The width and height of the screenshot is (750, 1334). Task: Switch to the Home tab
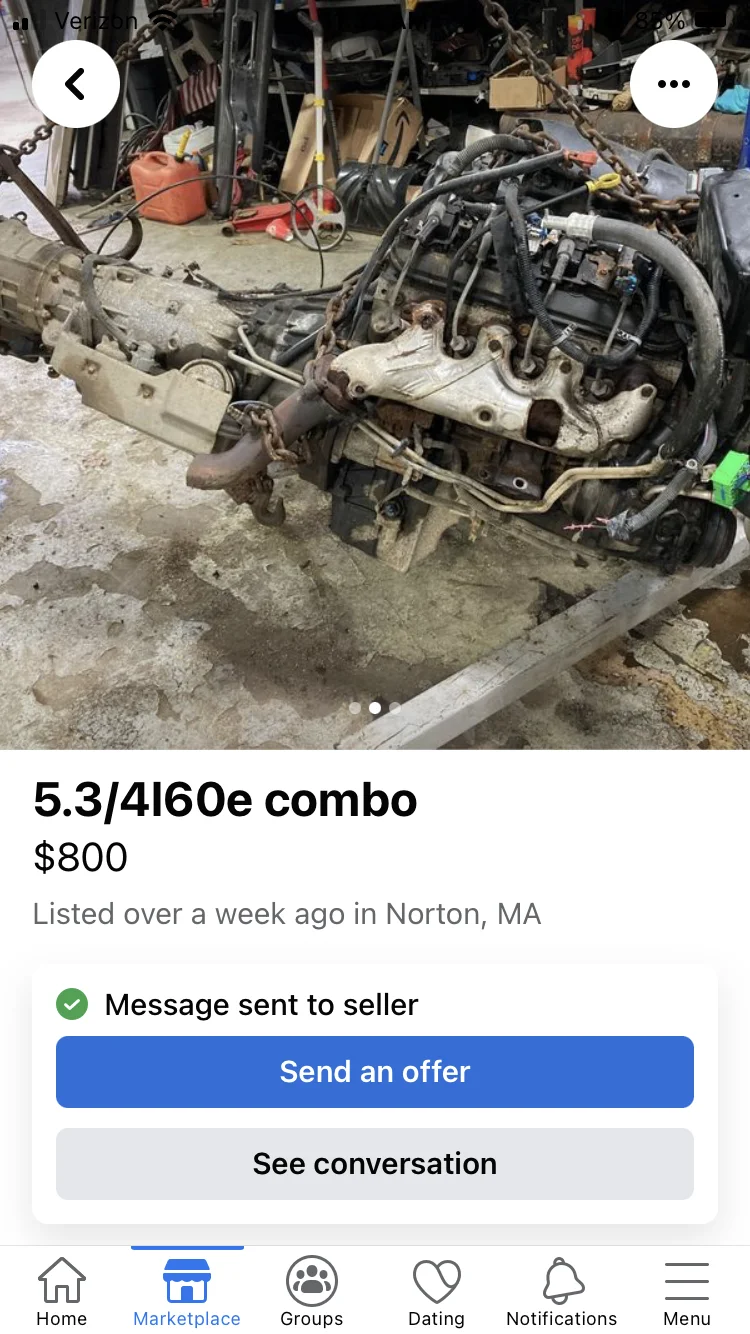[x=62, y=1292]
